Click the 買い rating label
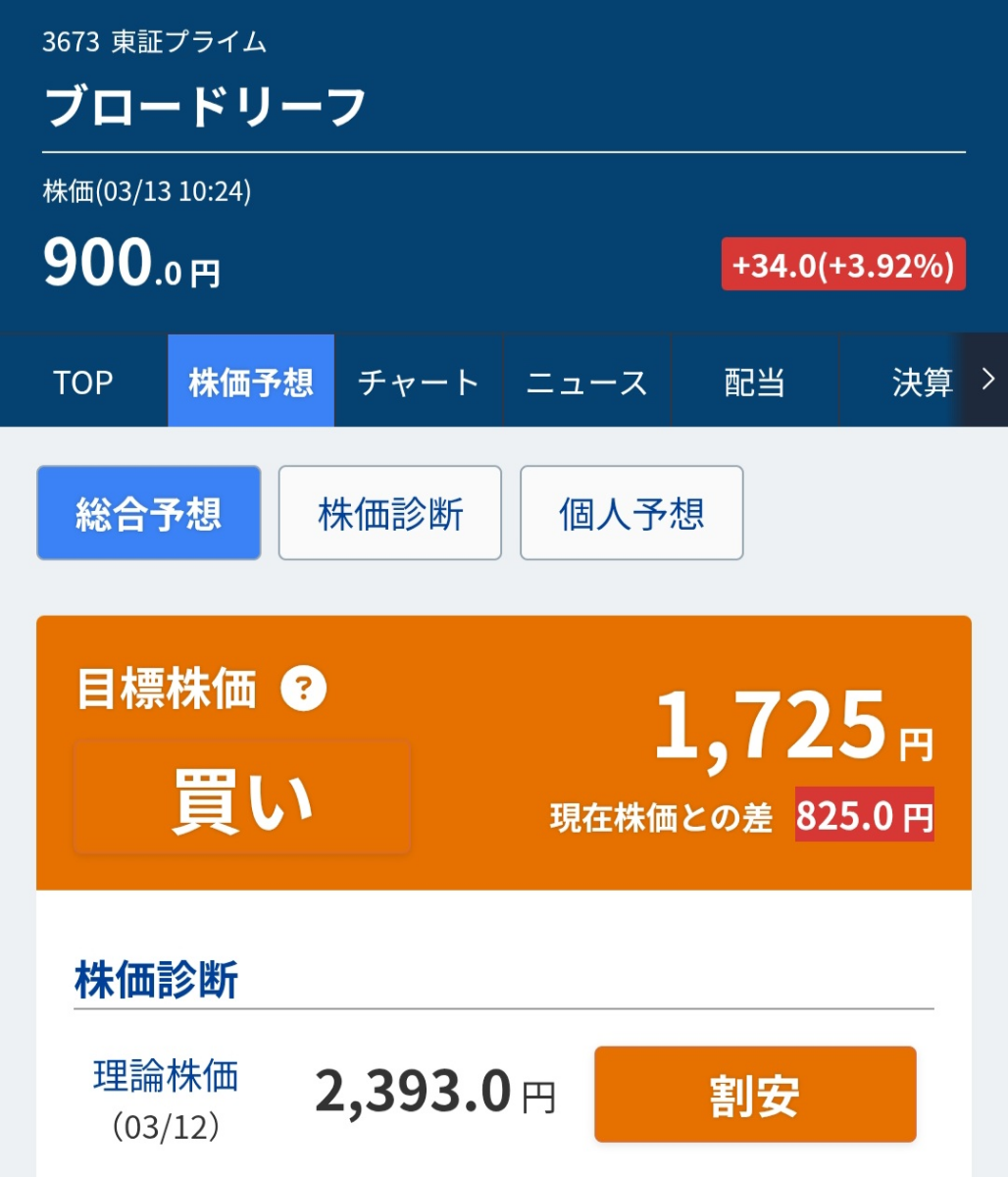This screenshot has width=1008, height=1177. click(x=240, y=795)
